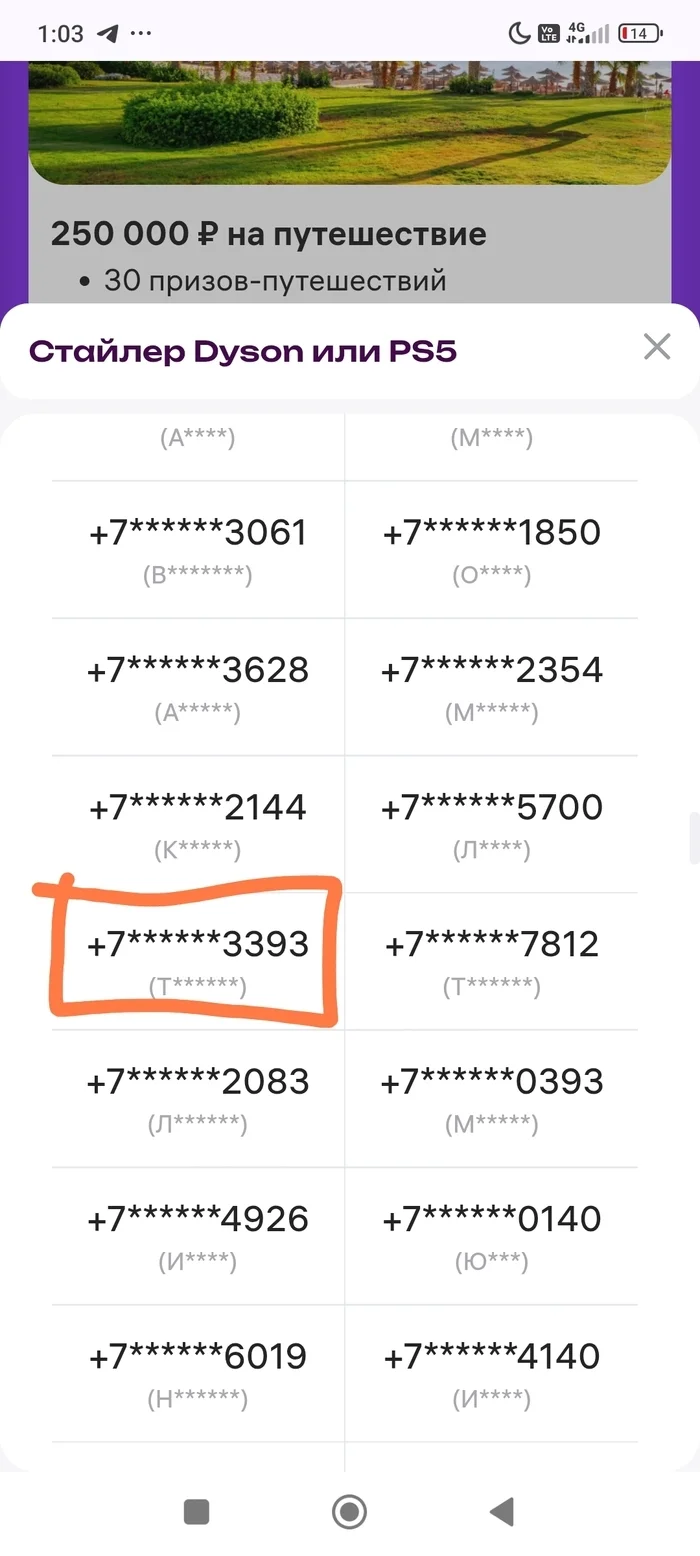Go to the home screen
This screenshot has width=700, height=1556.
[349, 1511]
